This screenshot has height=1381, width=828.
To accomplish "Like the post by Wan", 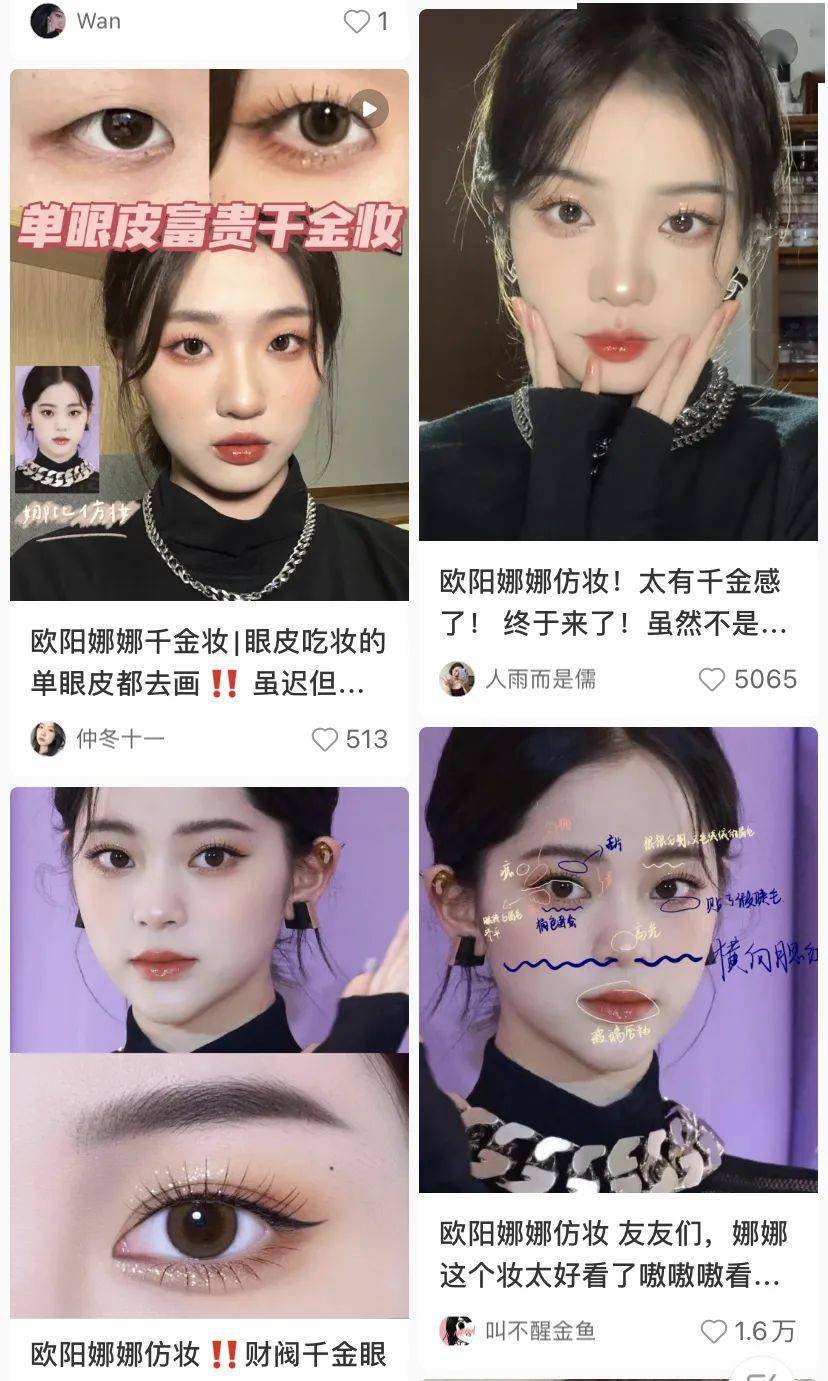I will point(357,21).
